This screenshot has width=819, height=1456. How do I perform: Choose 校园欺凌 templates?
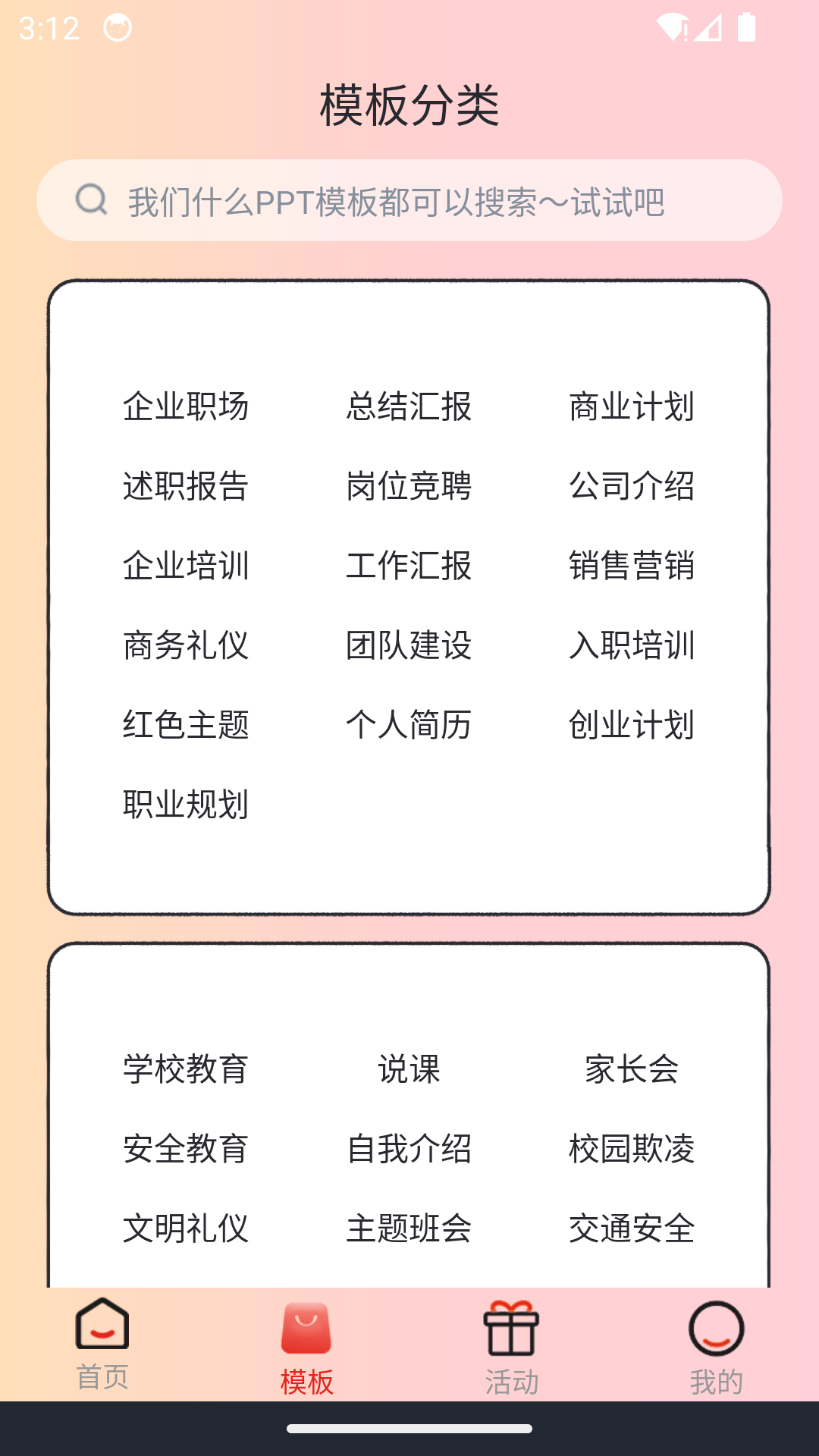click(x=632, y=1148)
